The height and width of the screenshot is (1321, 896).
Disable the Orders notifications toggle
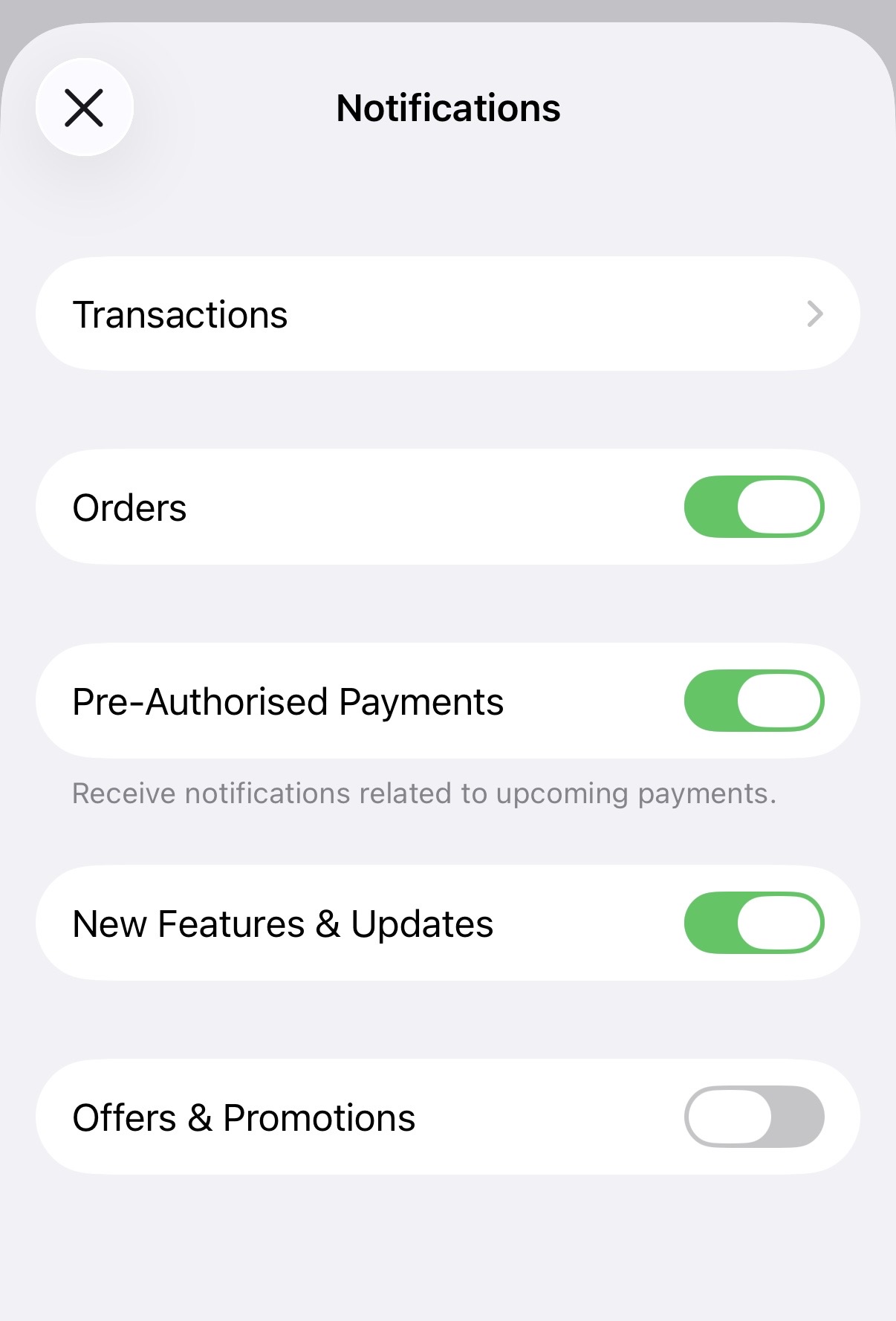[x=755, y=506]
